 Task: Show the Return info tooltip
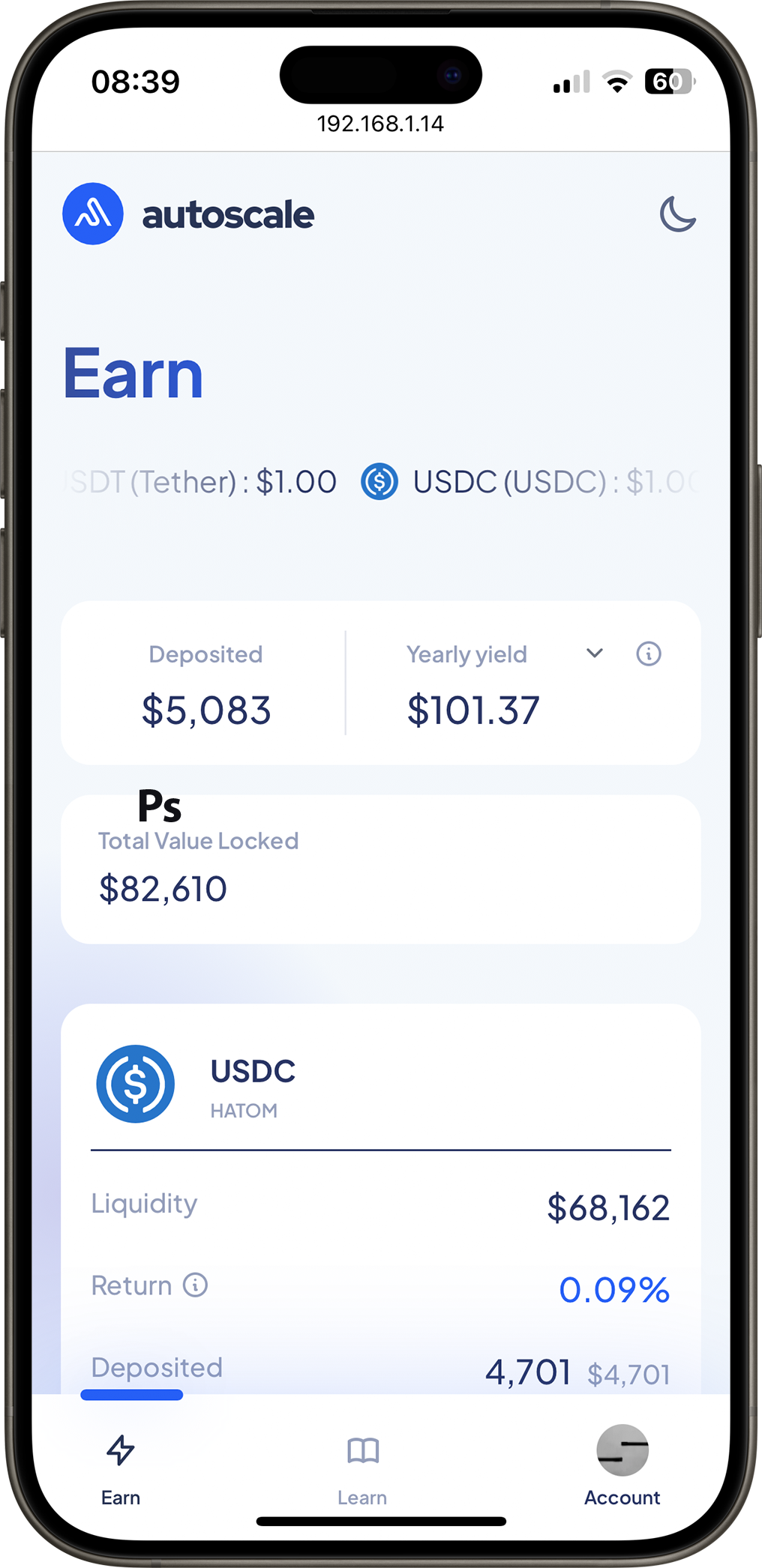point(196,1285)
